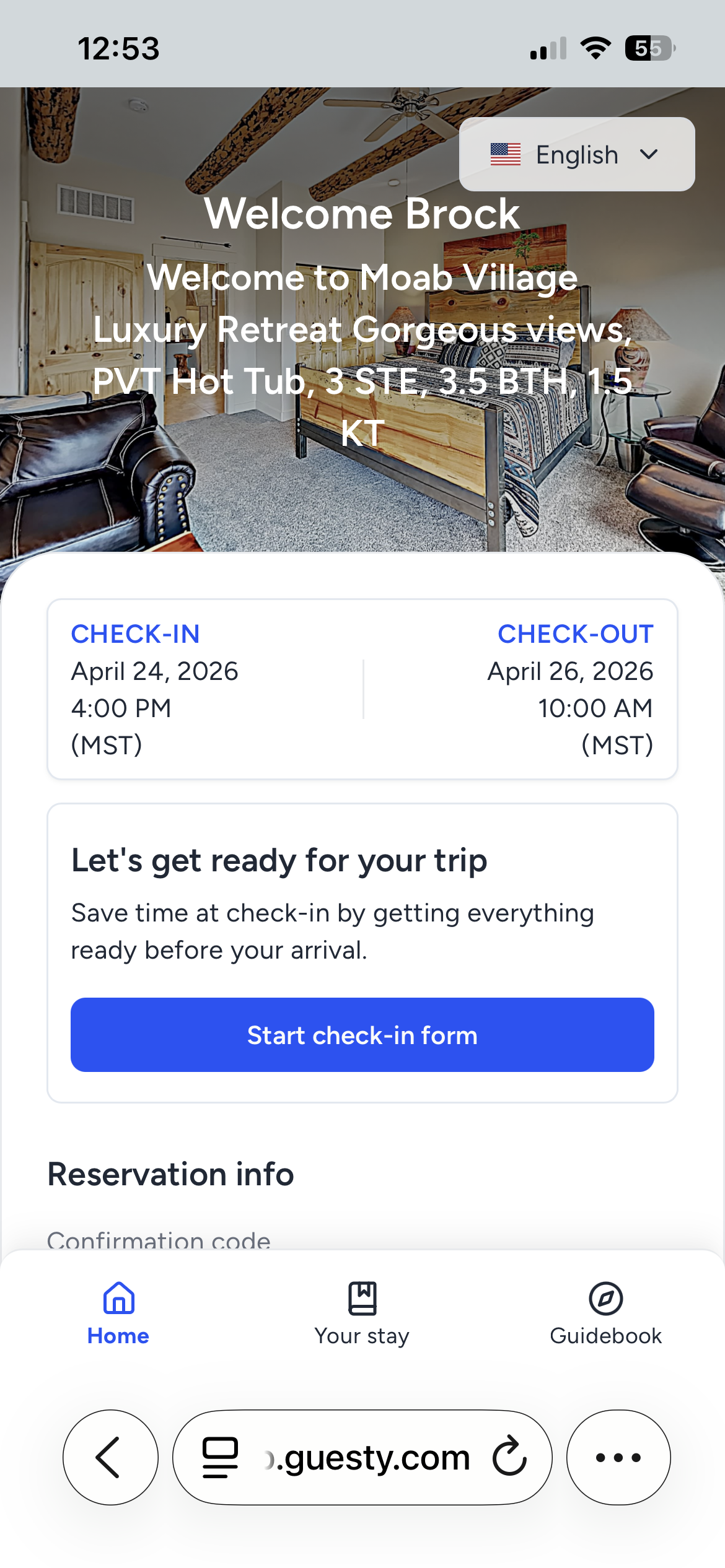Select the Home icon in bottom navigation
725x1568 pixels.
pyautogui.click(x=118, y=1298)
